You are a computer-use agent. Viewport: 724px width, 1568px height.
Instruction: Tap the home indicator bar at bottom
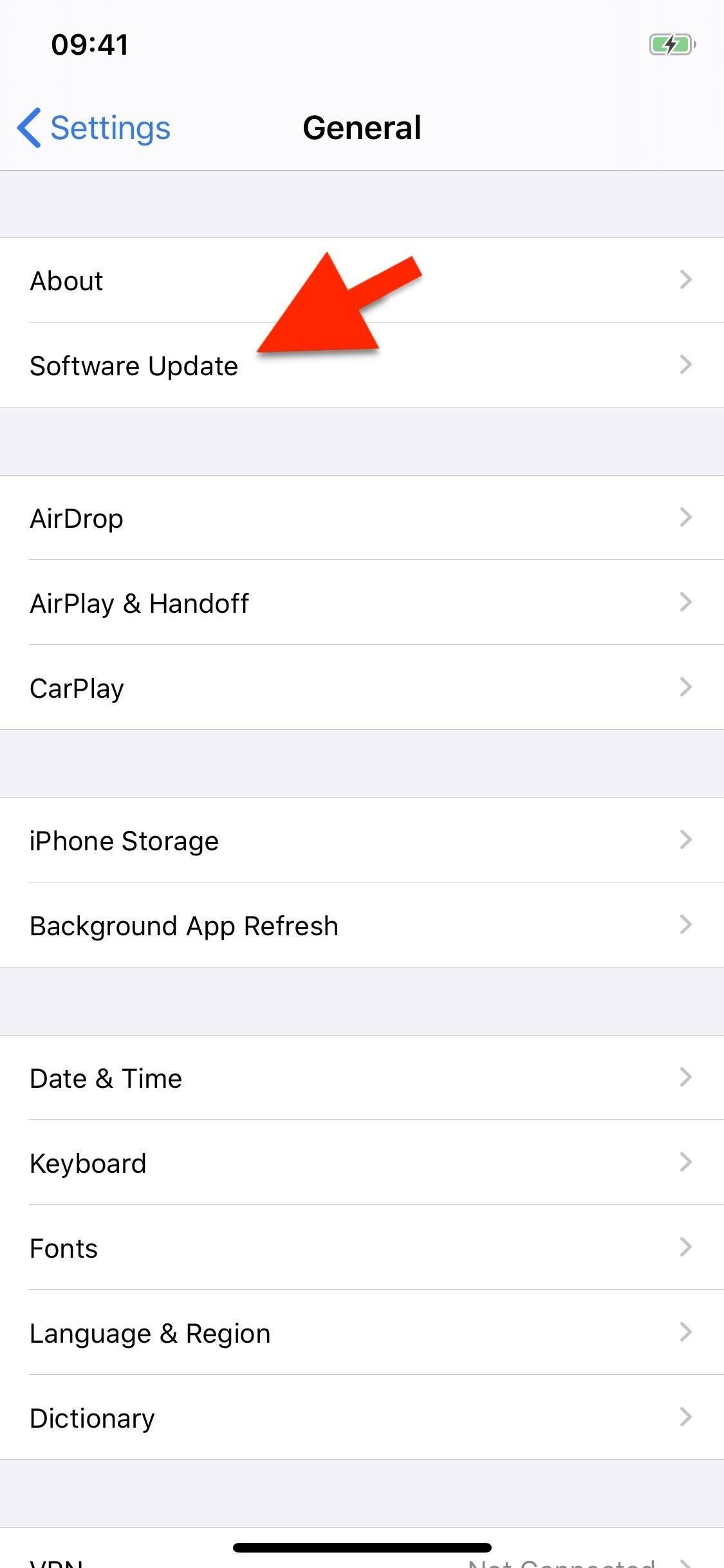coord(362,1546)
